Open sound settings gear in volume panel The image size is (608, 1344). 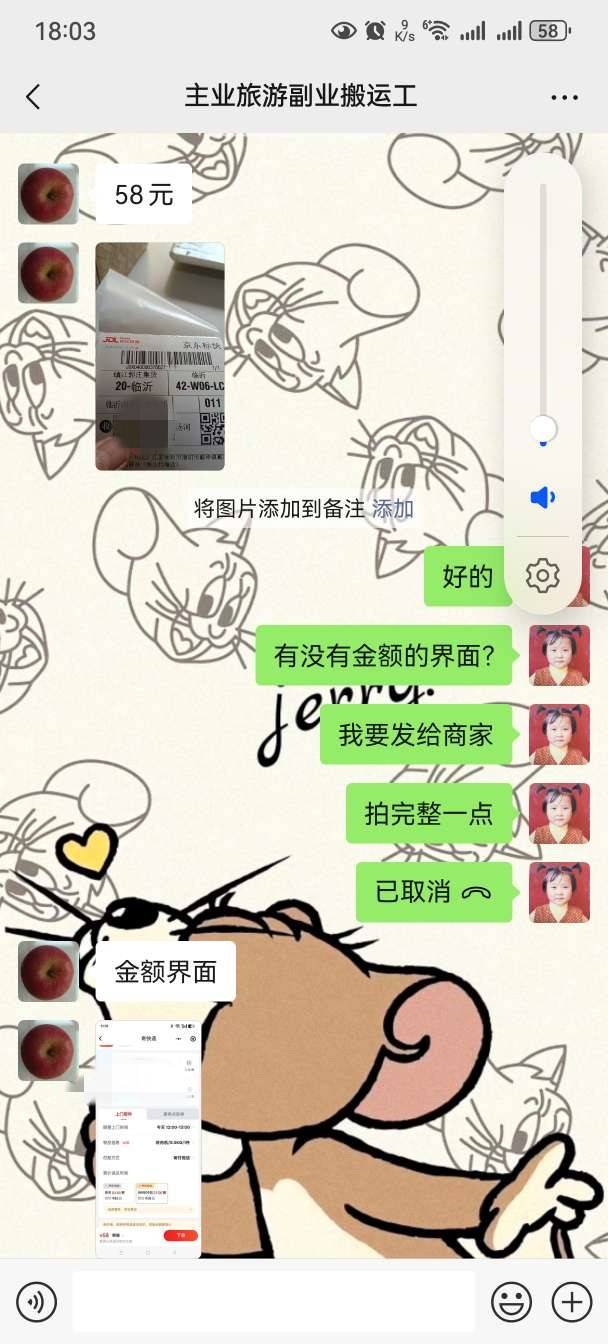[x=543, y=576]
